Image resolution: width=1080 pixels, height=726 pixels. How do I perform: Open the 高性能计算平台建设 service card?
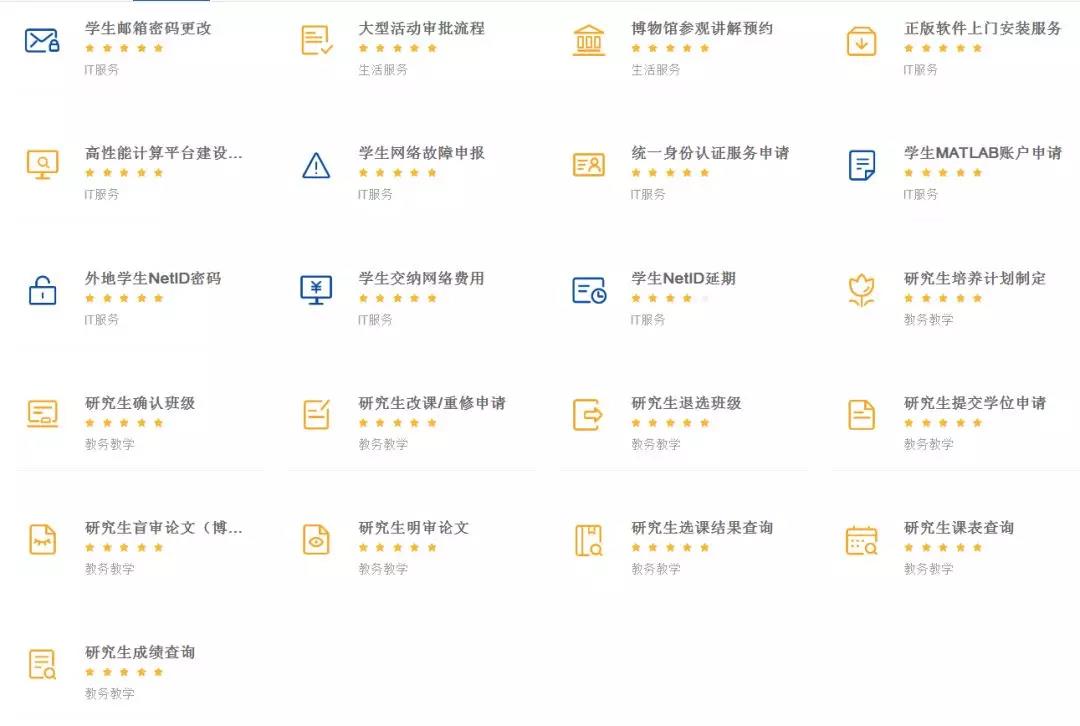[x=163, y=154]
